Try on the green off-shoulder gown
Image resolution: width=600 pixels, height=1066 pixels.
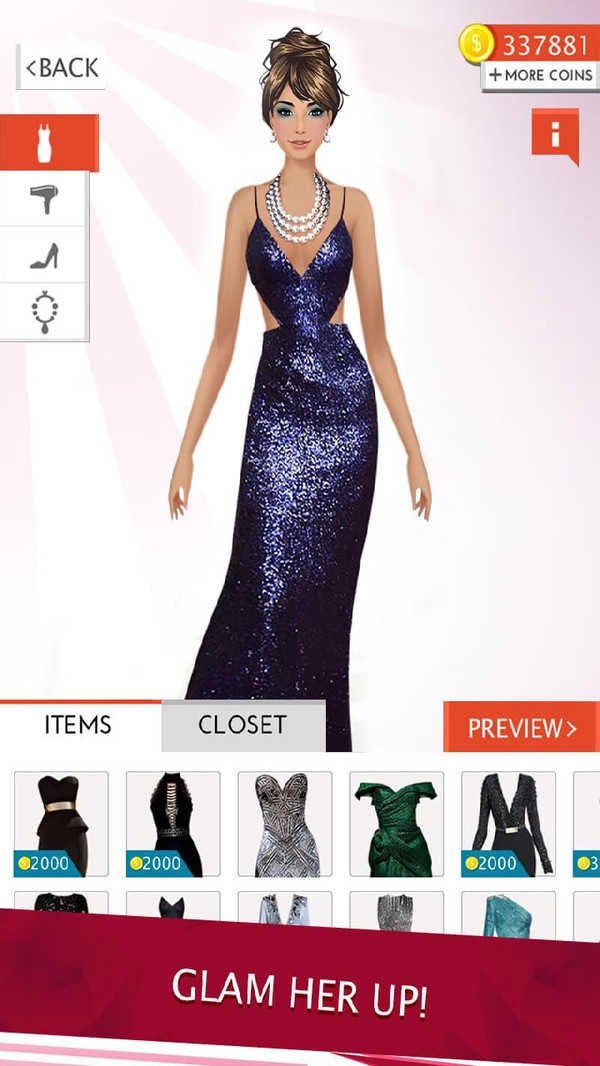point(396,823)
